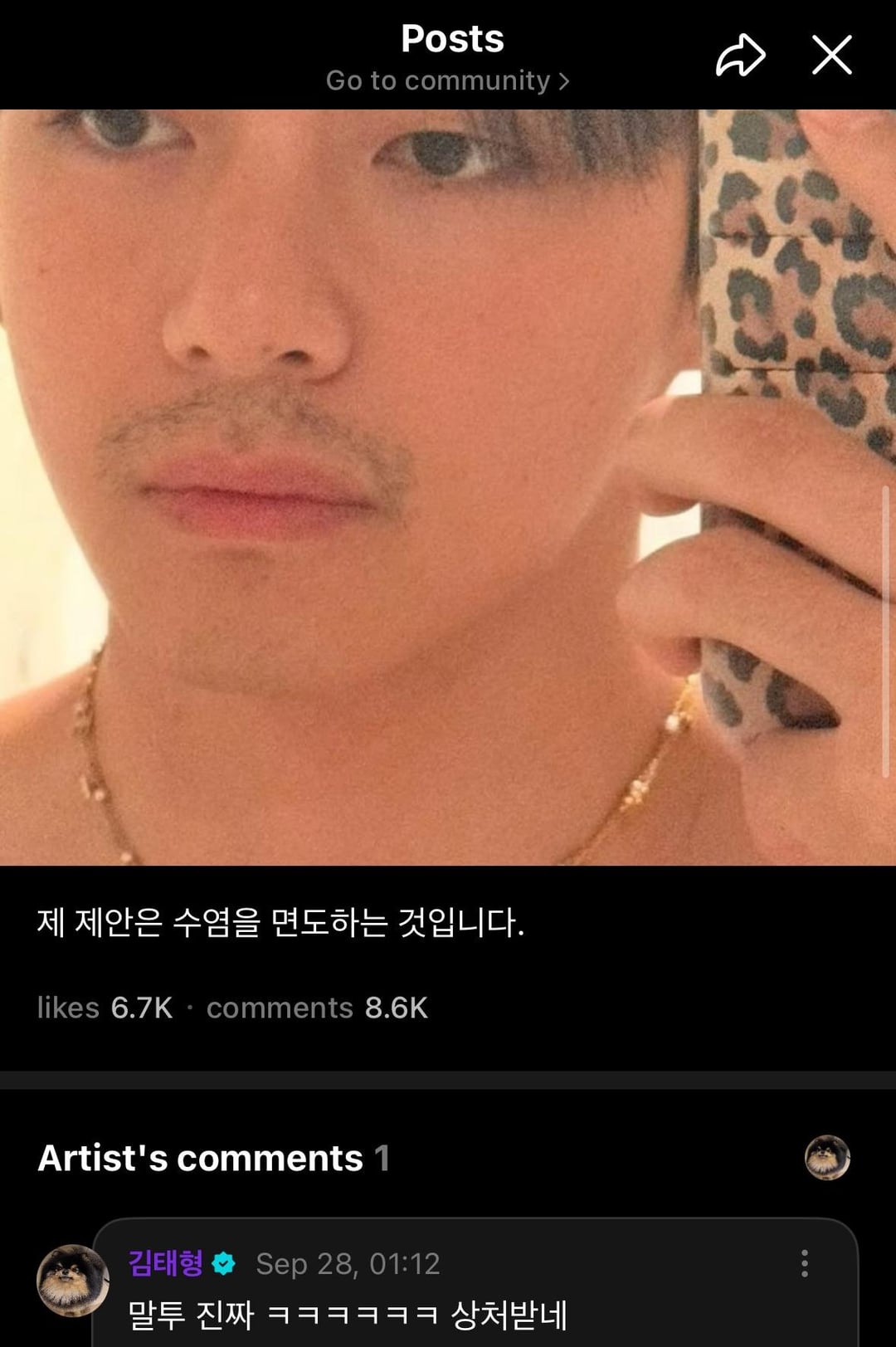The width and height of the screenshot is (896, 1347).
Task: Open 김태형's profile avatar beside comment
Action: (x=73, y=1280)
